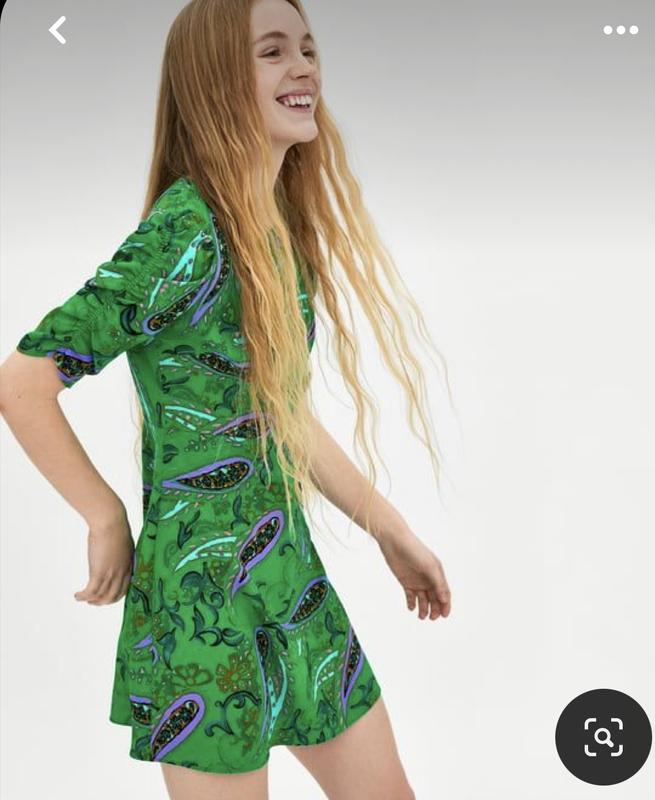
Task: Go back using the top arrow
Action: point(58,30)
